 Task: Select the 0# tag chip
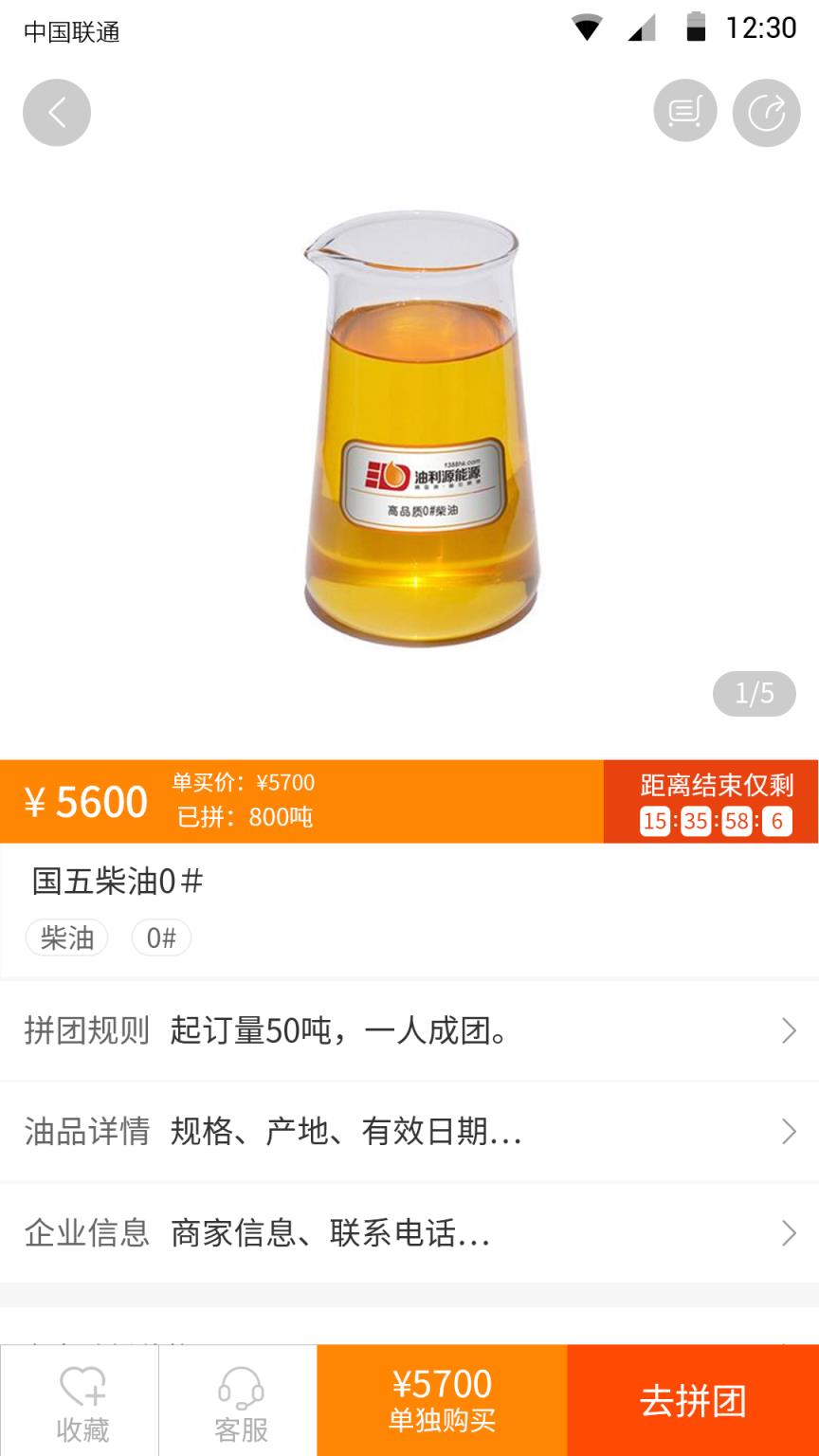[161, 937]
